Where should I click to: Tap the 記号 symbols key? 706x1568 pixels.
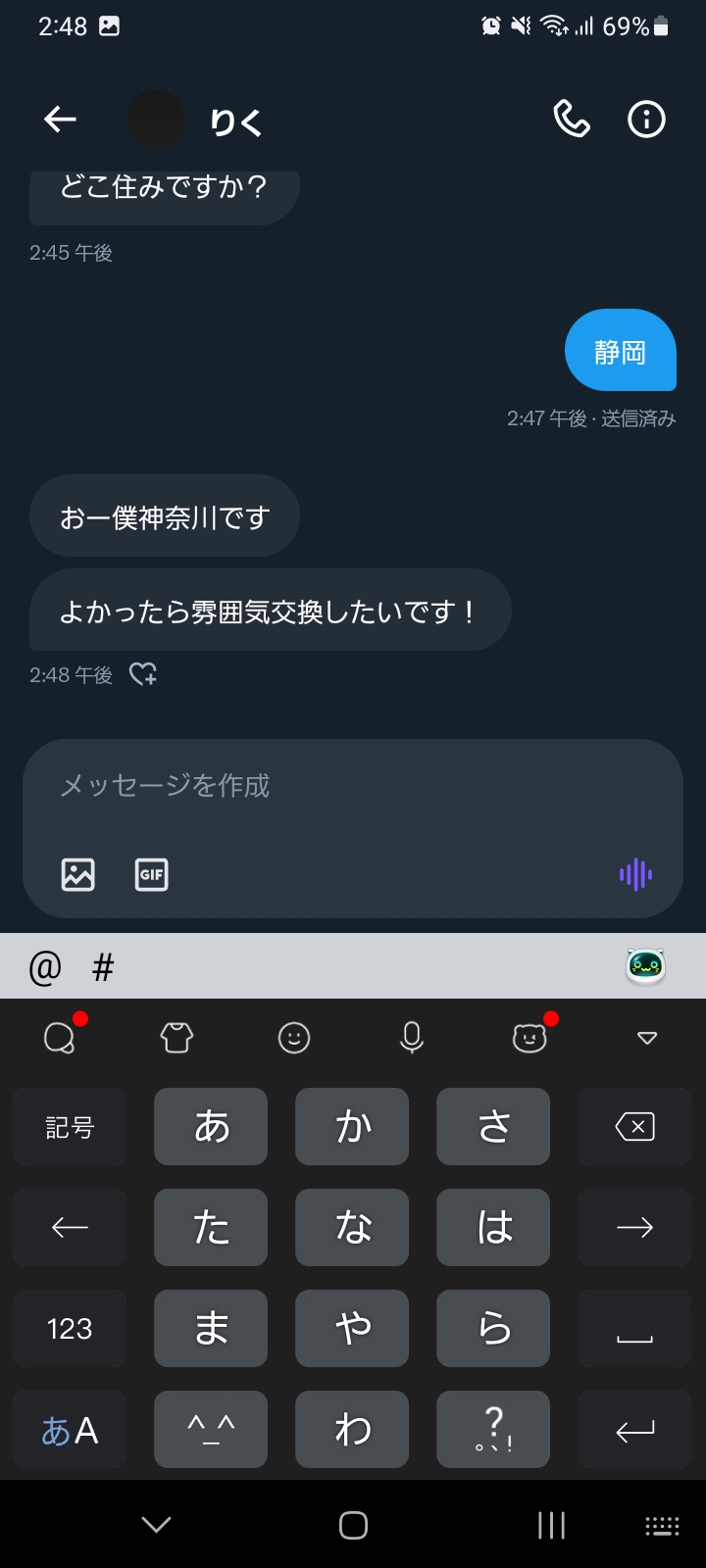click(70, 1127)
